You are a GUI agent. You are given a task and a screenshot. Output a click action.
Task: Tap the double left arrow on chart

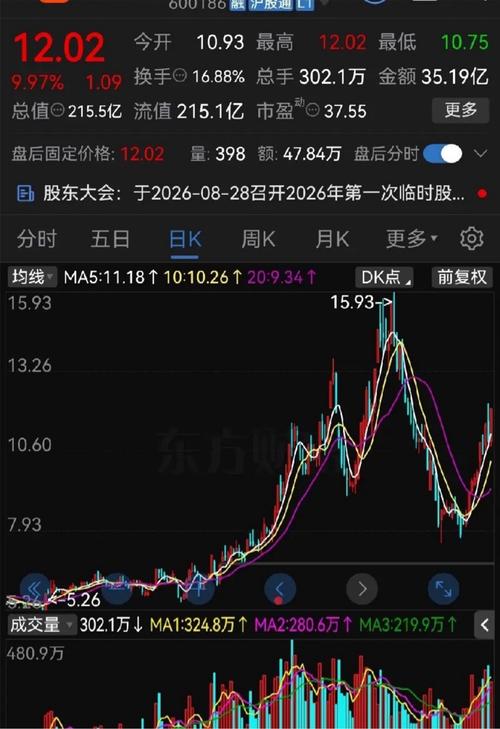(35, 589)
